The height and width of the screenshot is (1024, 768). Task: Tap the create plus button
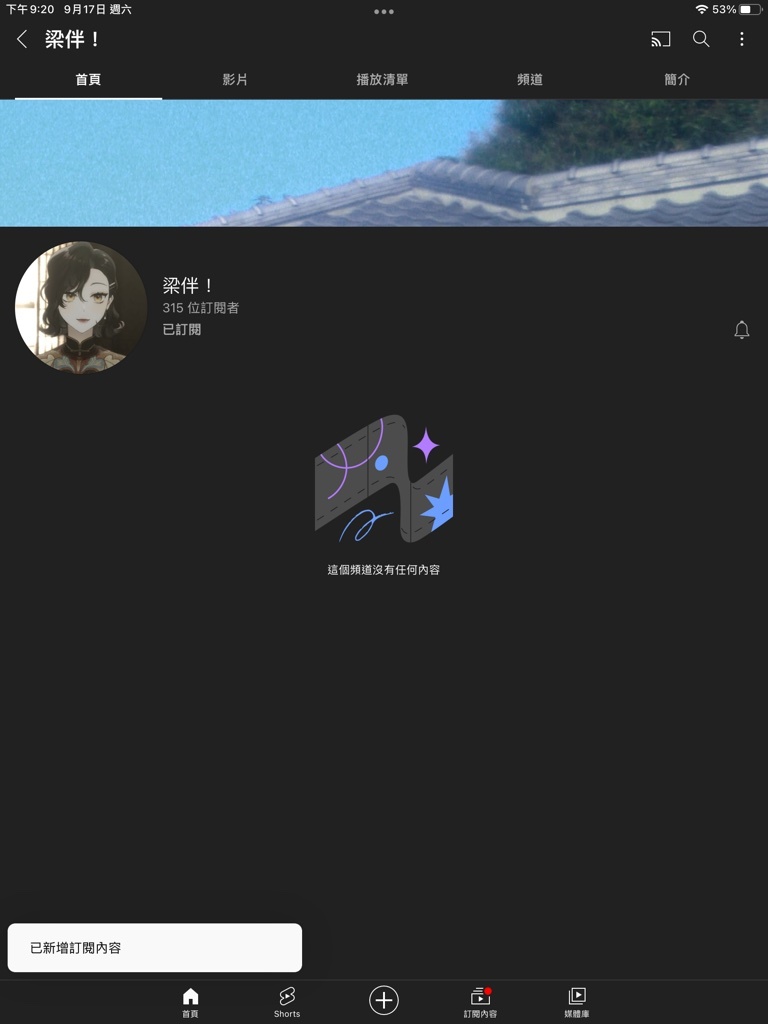click(x=384, y=1000)
